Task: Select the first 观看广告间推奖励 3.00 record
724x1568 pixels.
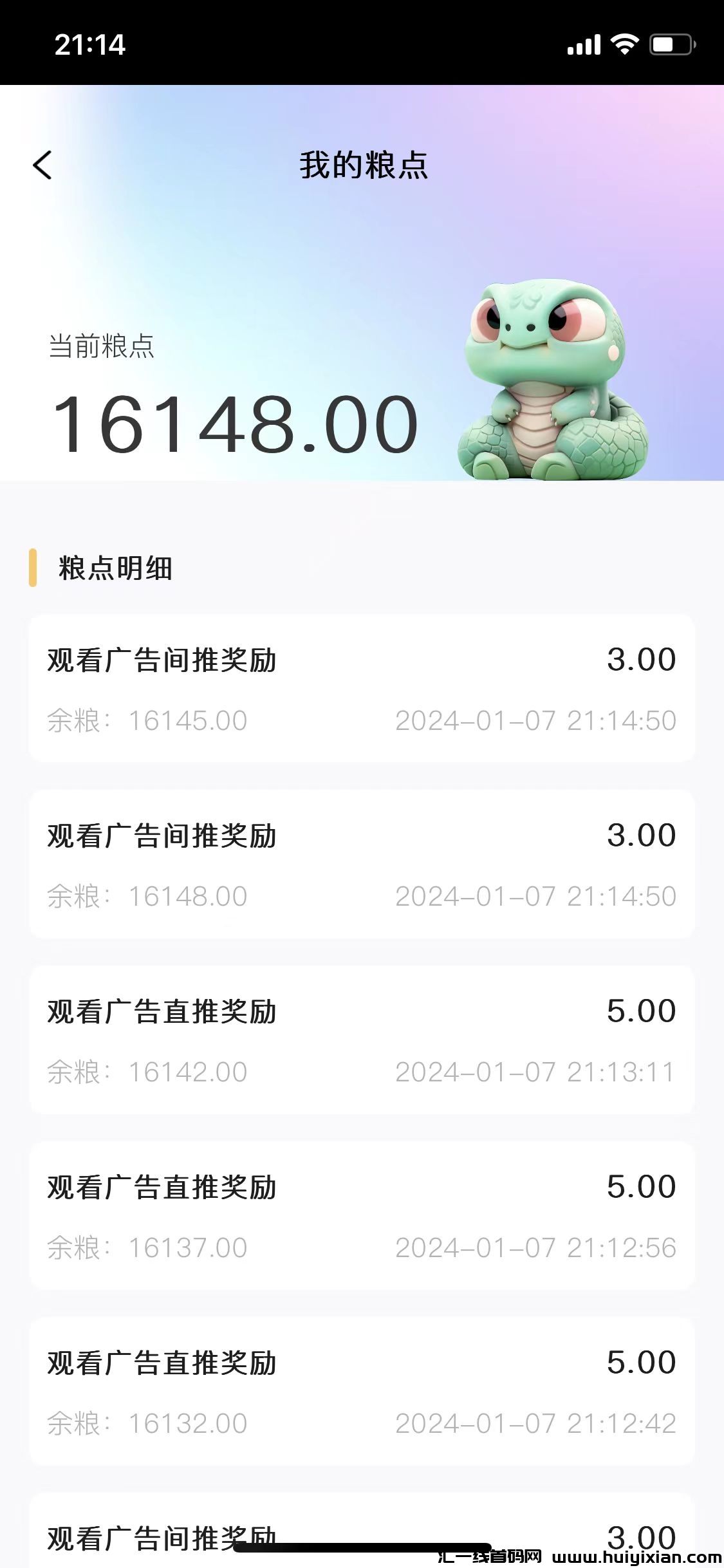Action: pos(362,689)
